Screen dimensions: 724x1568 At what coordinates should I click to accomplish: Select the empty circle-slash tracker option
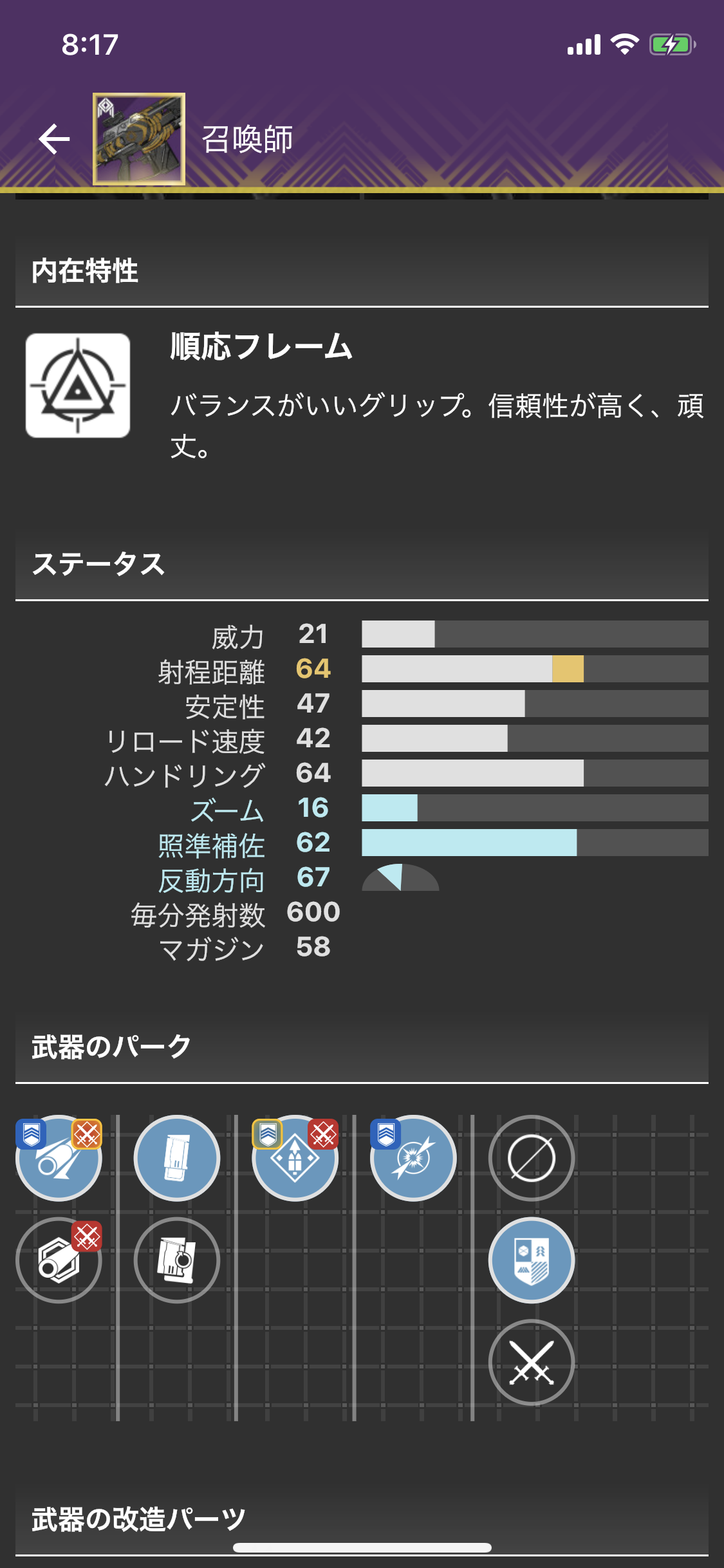[532, 1158]
